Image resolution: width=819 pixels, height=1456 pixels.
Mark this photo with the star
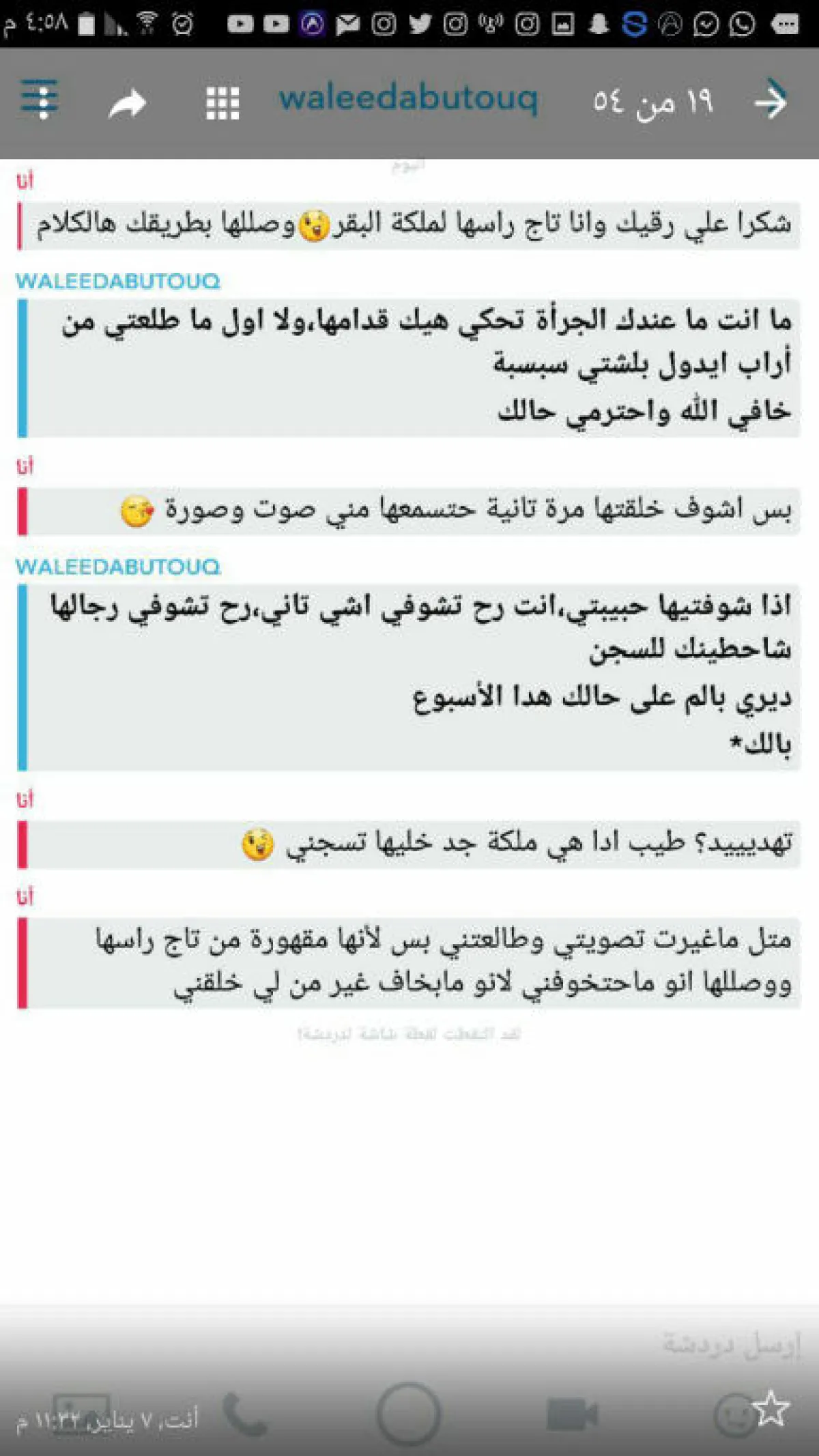[x=771, y=1408]
